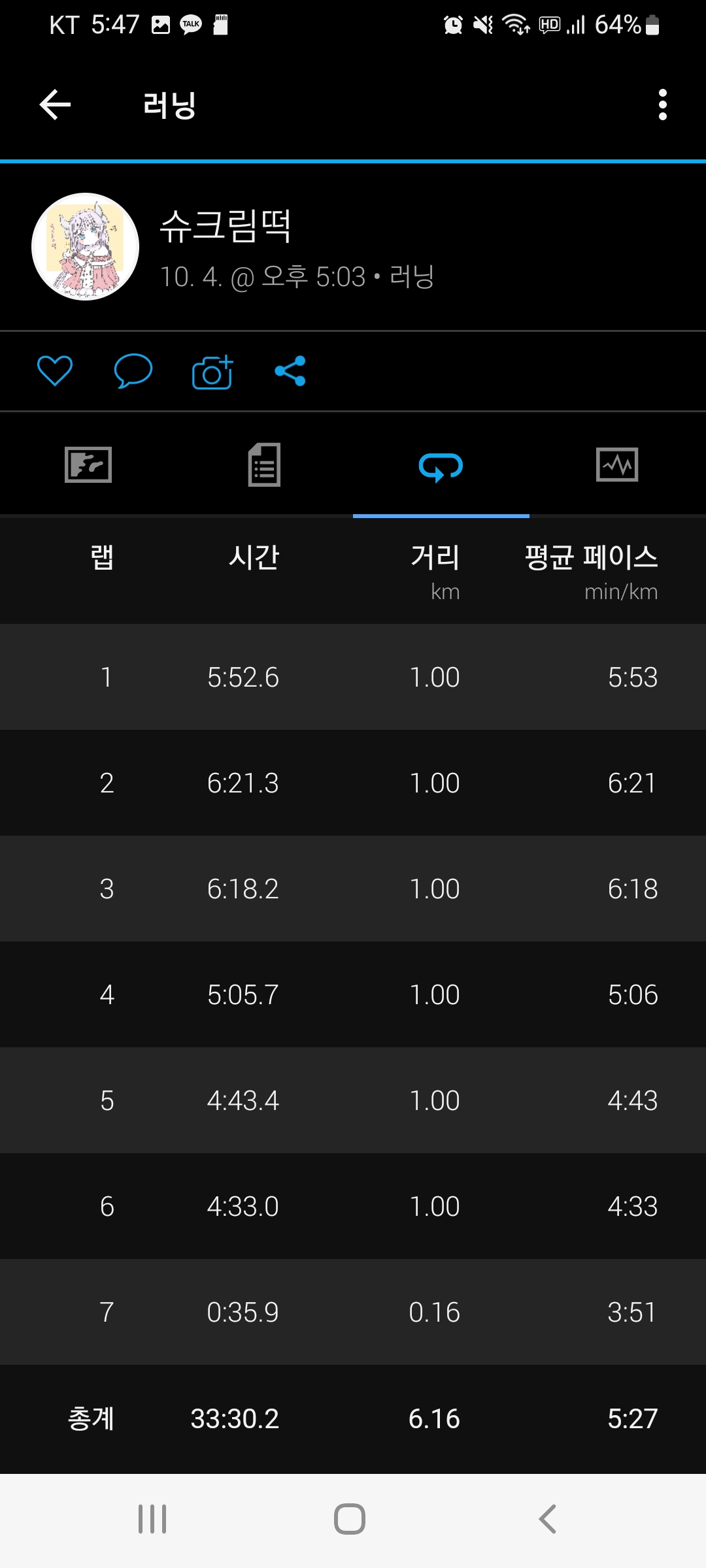Open recent apps from navigation bar

click(152, 1519)
